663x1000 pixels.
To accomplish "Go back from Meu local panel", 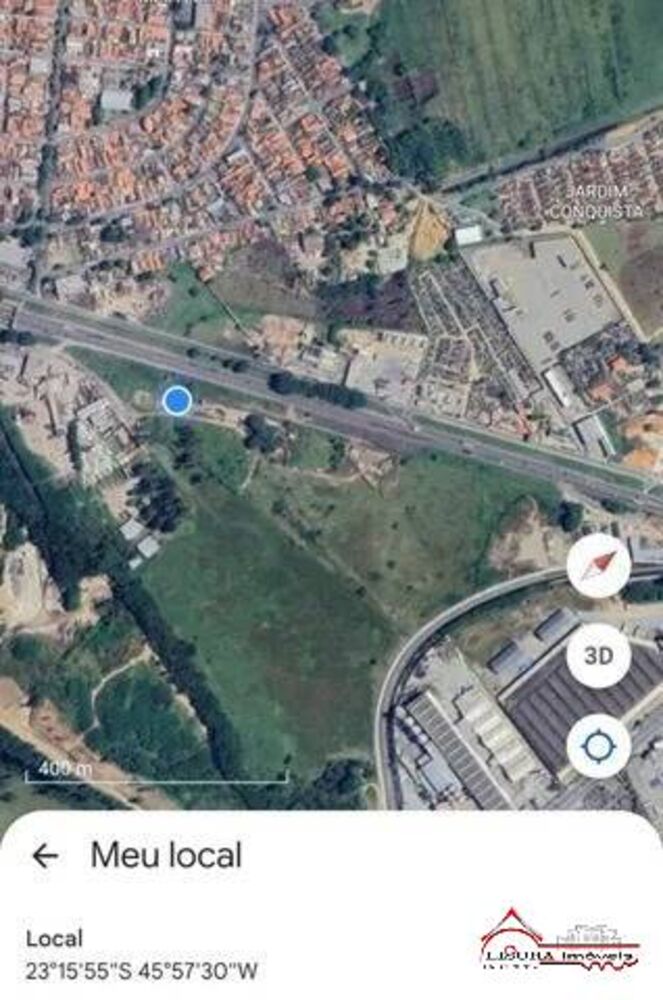I will pyautogui.click(x=45, y=856).
